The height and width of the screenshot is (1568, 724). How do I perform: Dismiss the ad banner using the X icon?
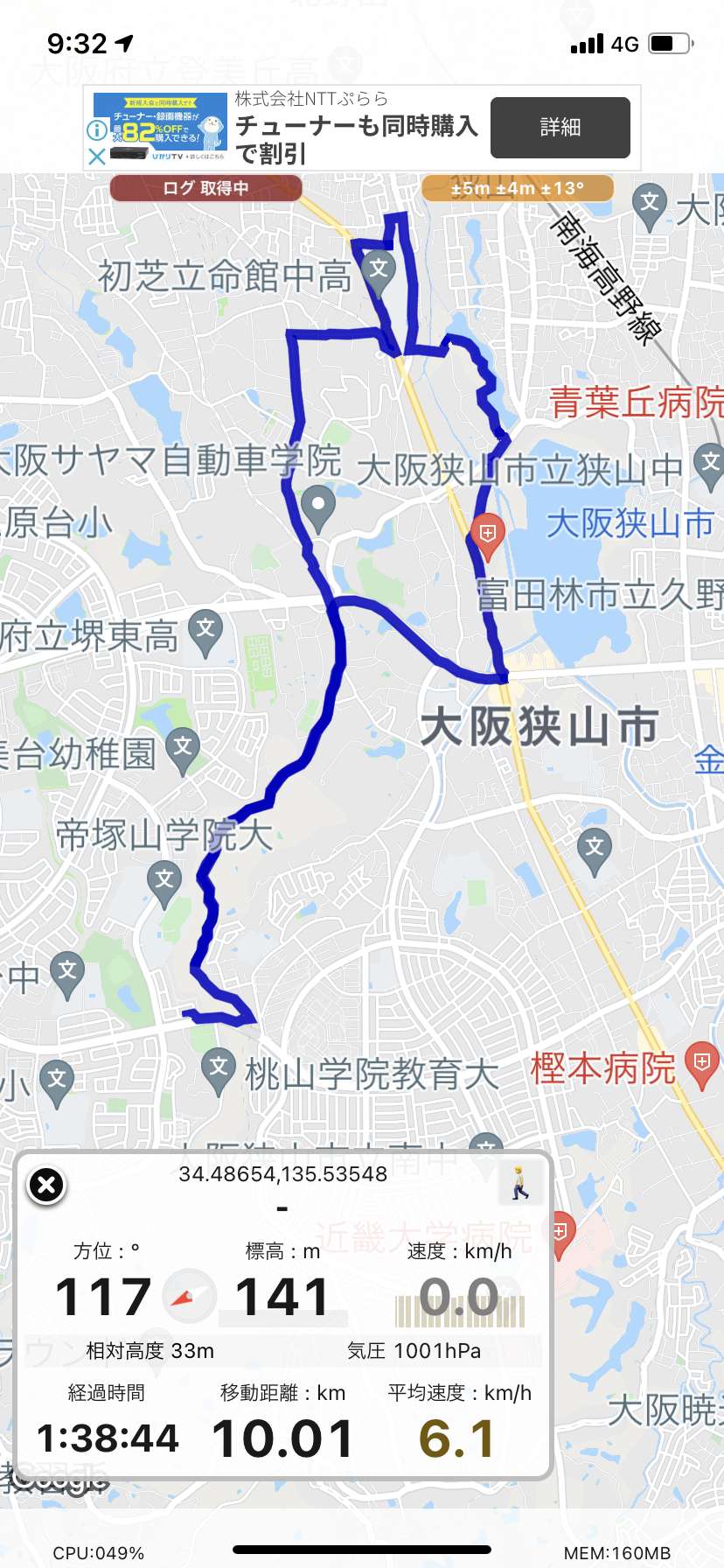click(x=97, y=157)
